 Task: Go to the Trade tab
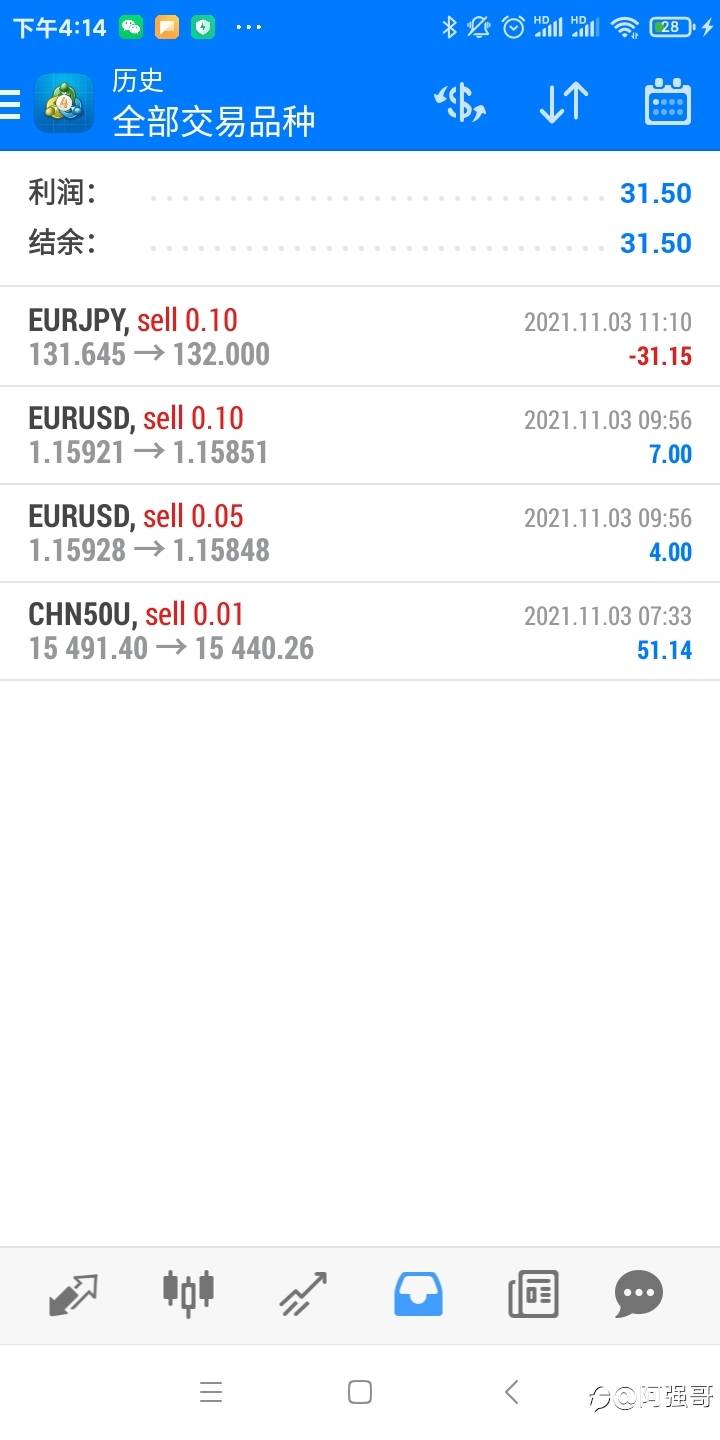click(x=303, y=1294)
